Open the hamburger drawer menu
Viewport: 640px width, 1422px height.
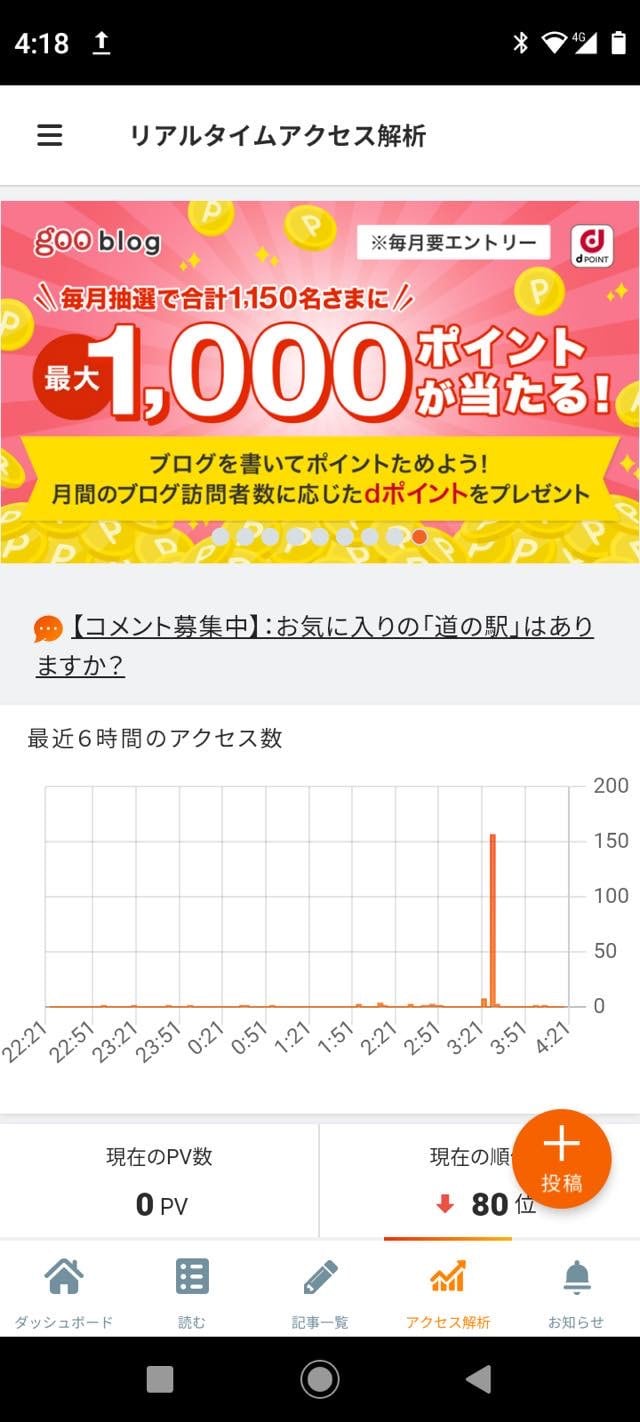50,135
